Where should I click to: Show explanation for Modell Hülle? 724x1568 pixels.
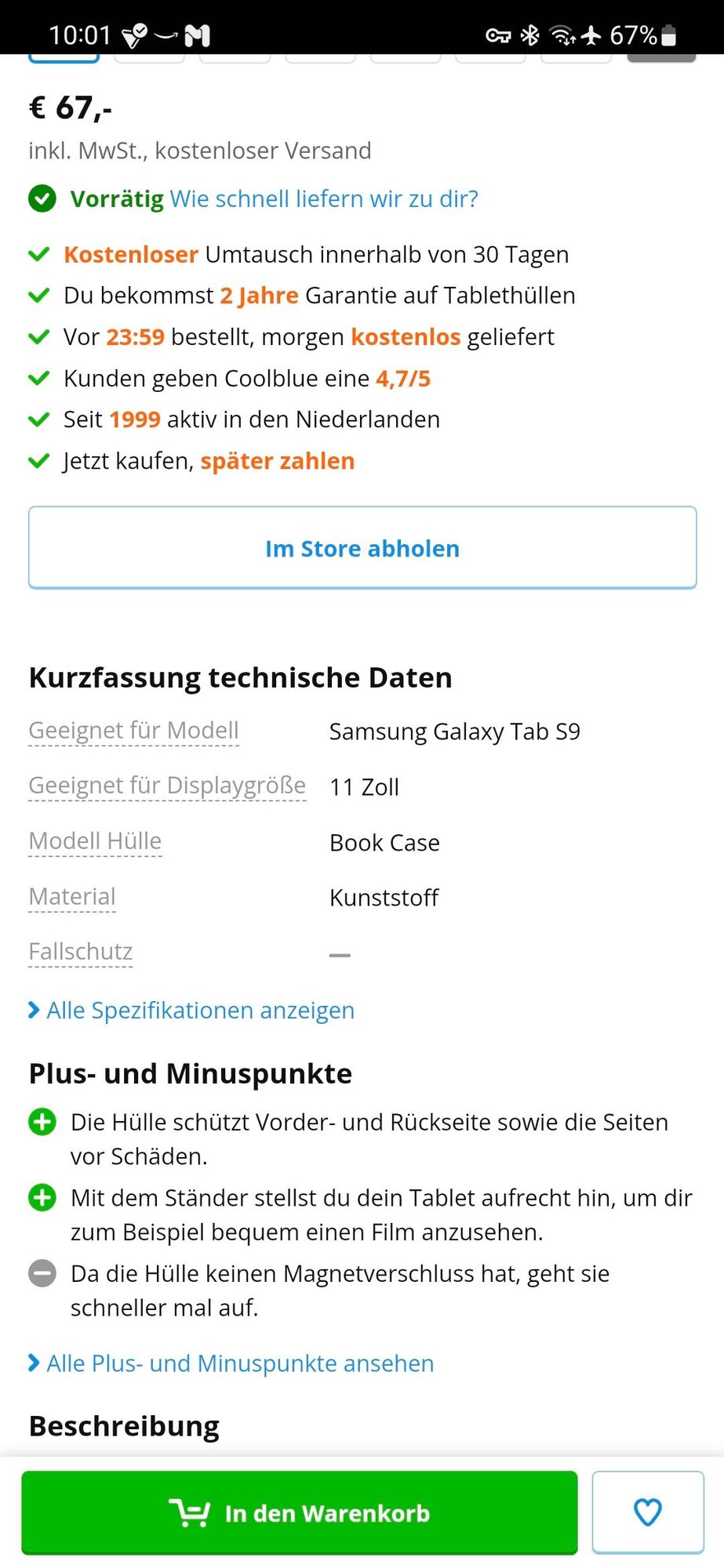[x=95, y=841]
